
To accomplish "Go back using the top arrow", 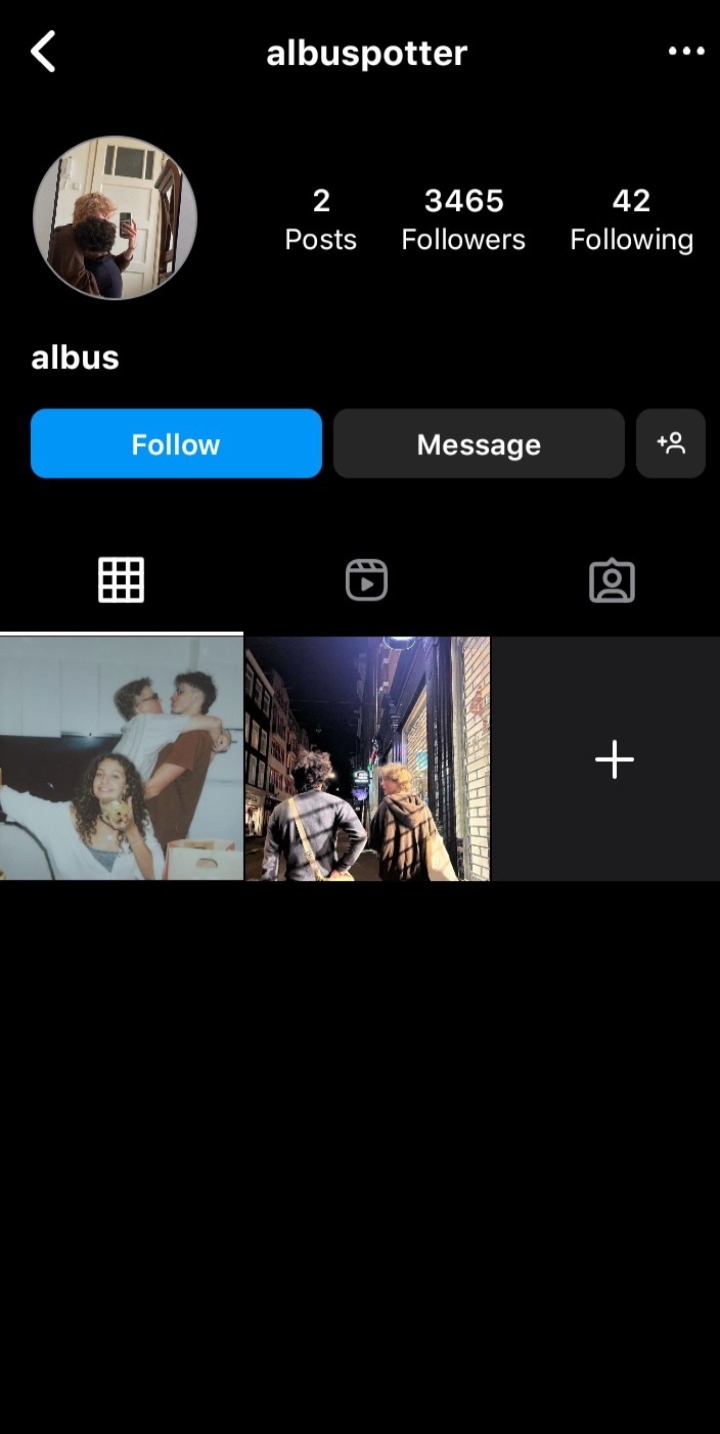I will tap(43, 52).
